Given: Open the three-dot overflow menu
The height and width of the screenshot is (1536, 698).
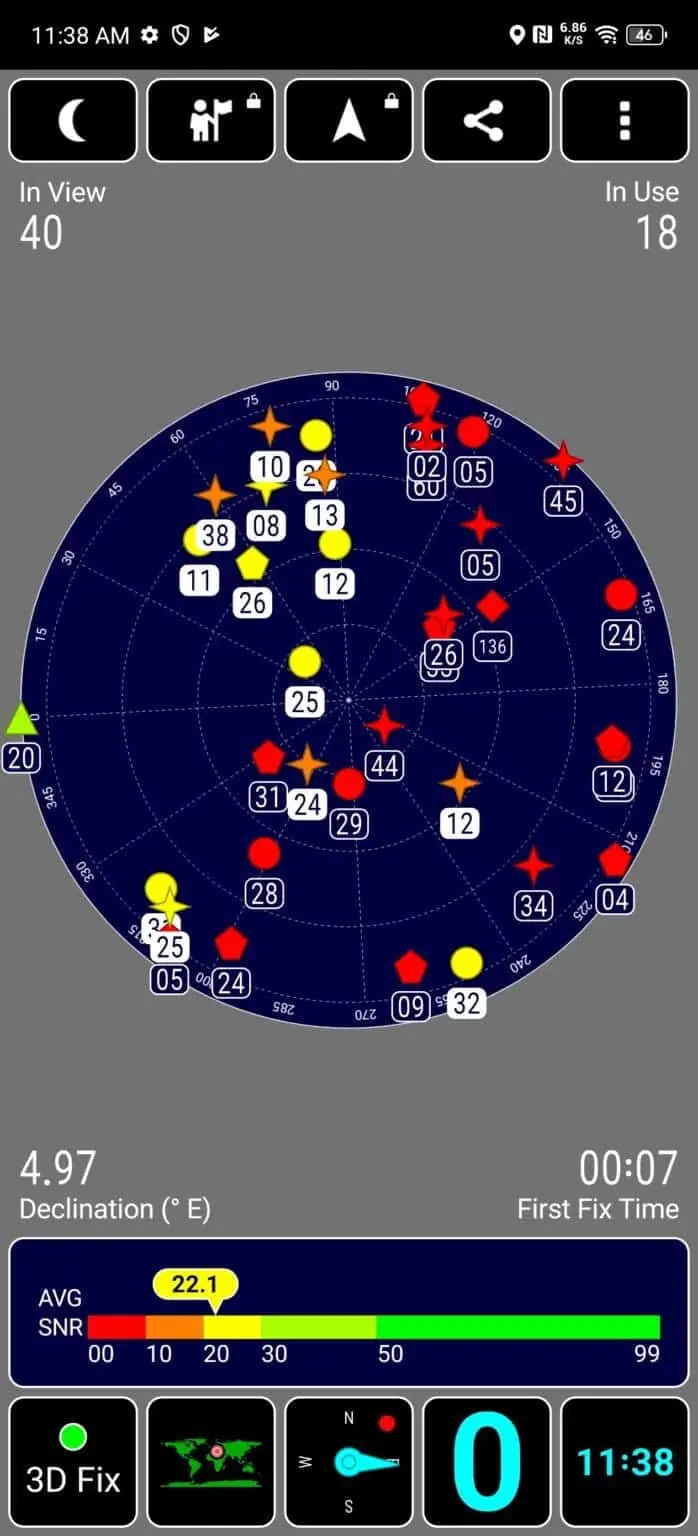Looking at the screenshot, I should click(624, 121).
